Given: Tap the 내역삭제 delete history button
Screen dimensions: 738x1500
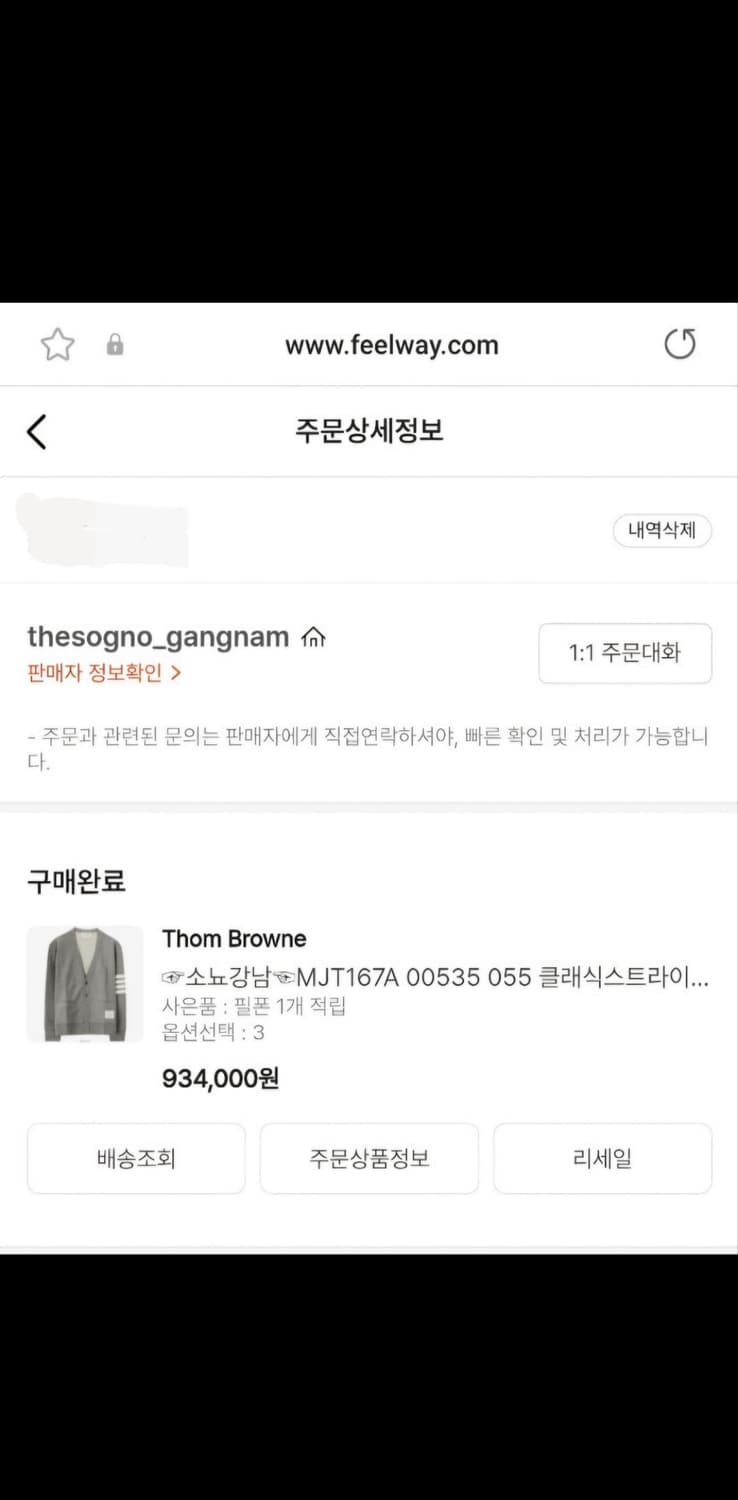Looking at the screenshot, I should click(x=662, y=531).
